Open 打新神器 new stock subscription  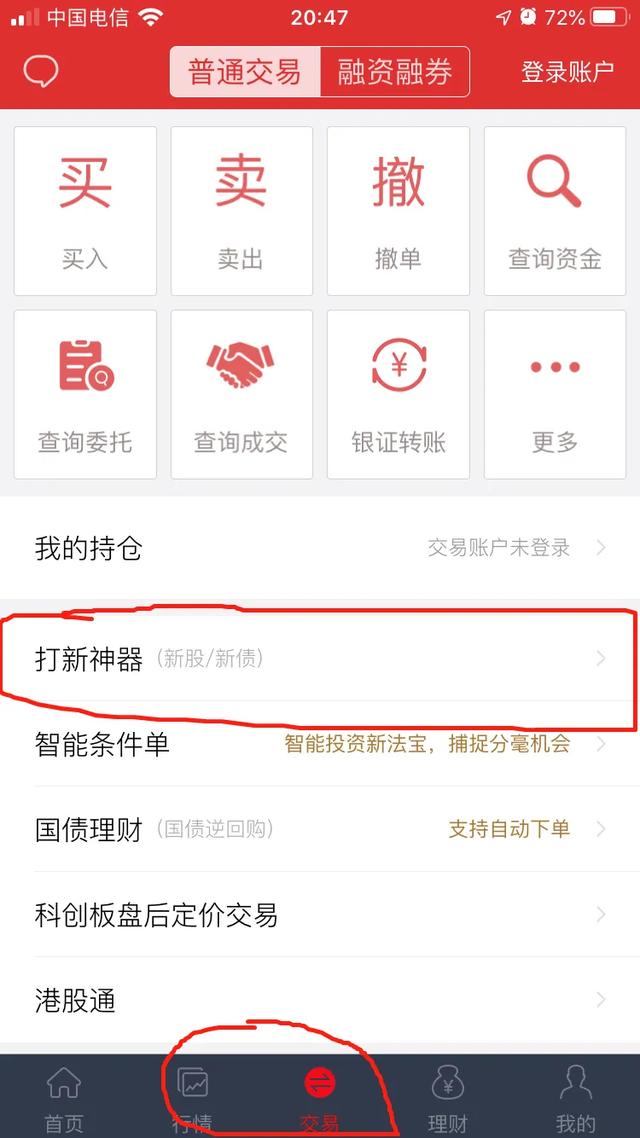pos(320,658)
